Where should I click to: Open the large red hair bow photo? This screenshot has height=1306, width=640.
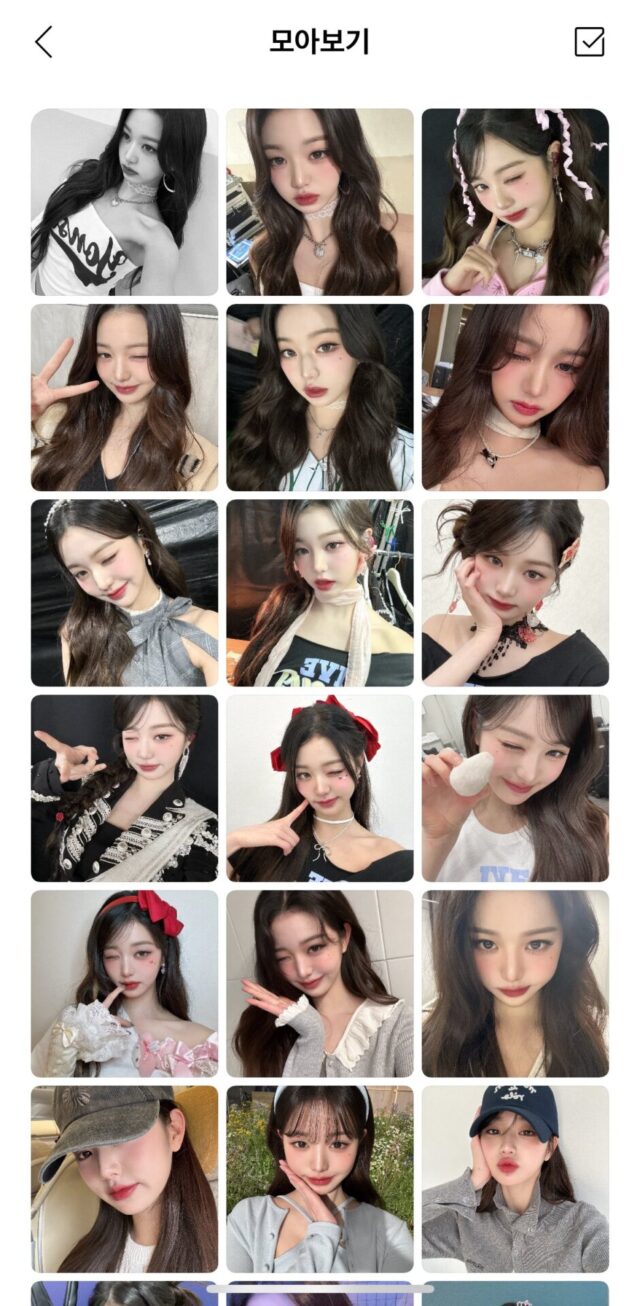(x=319, y=788)
